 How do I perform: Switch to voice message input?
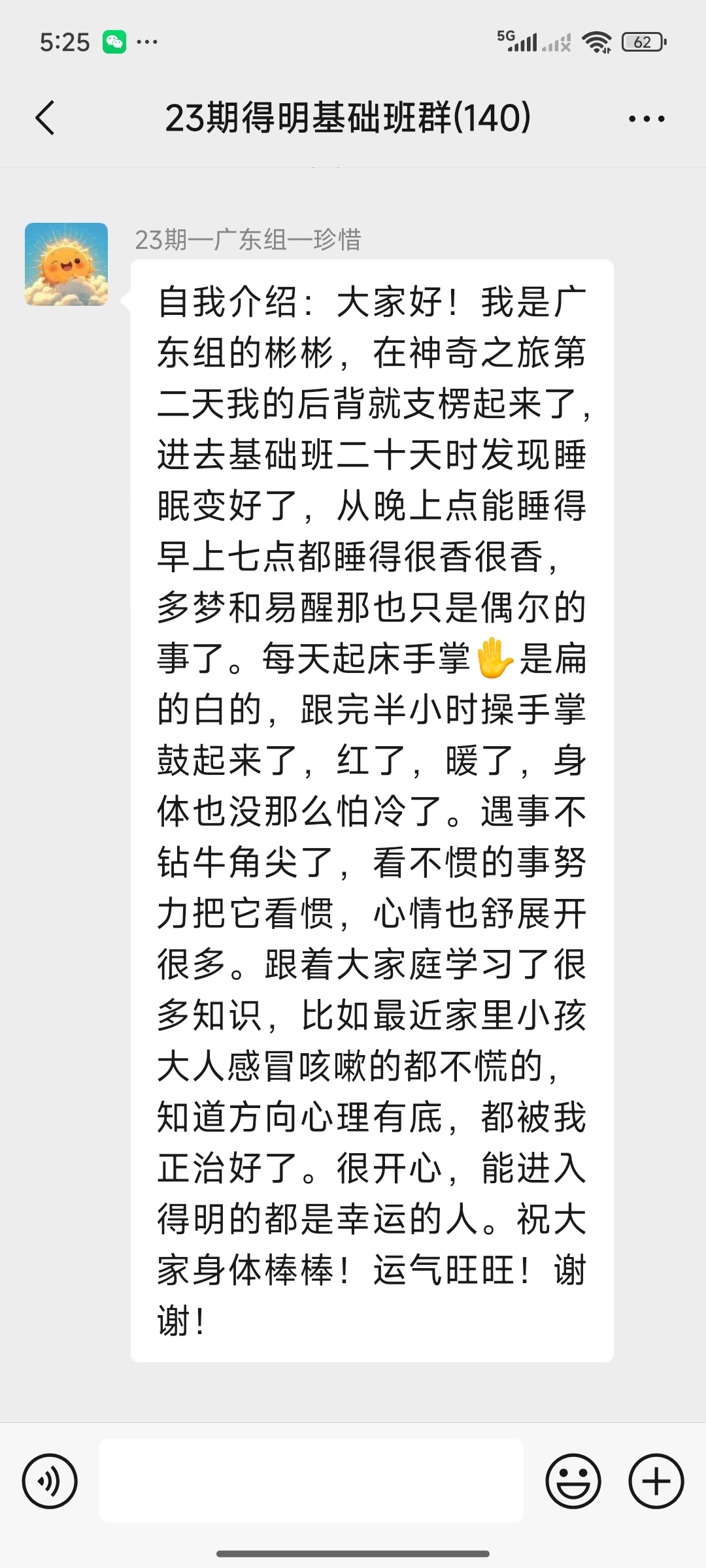[x=50, y=1481]
